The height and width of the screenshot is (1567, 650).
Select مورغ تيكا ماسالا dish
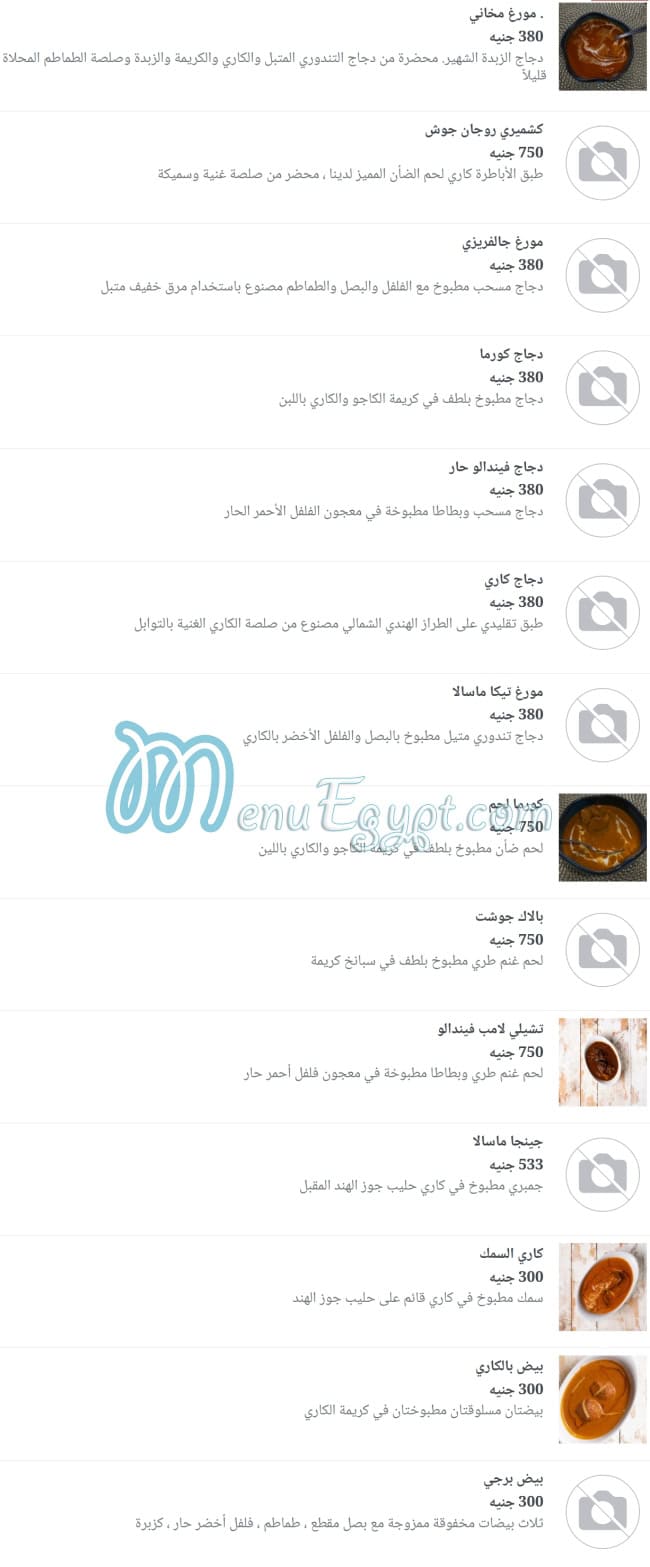pos(497,692)
